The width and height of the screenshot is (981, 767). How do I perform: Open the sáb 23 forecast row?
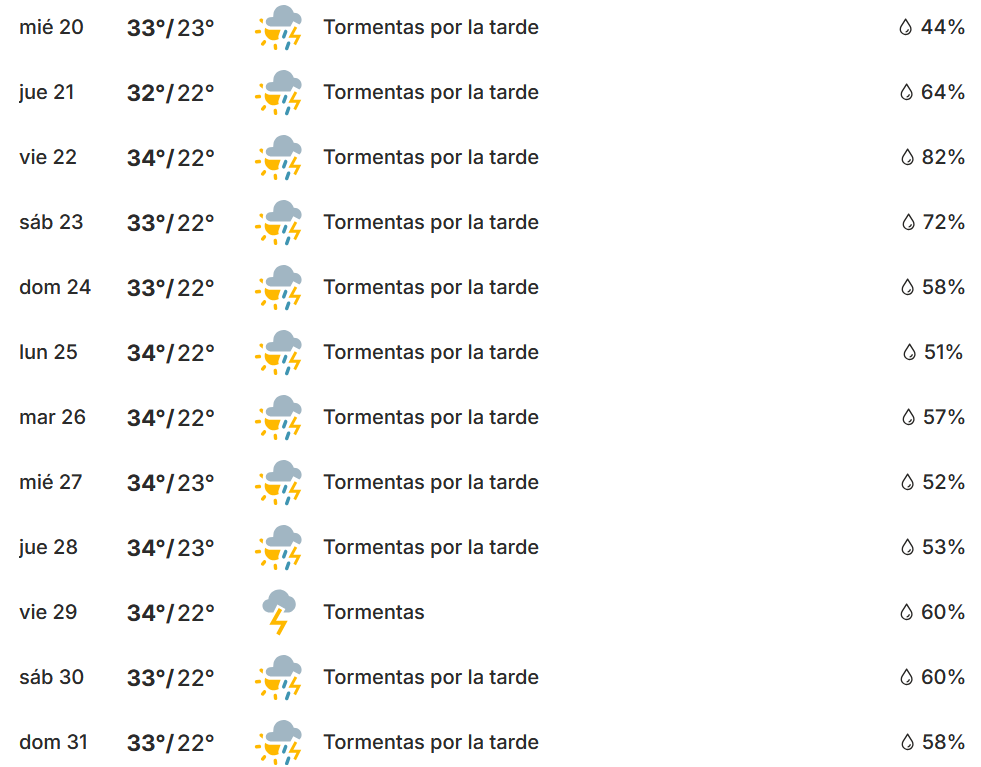click(490, 223)
